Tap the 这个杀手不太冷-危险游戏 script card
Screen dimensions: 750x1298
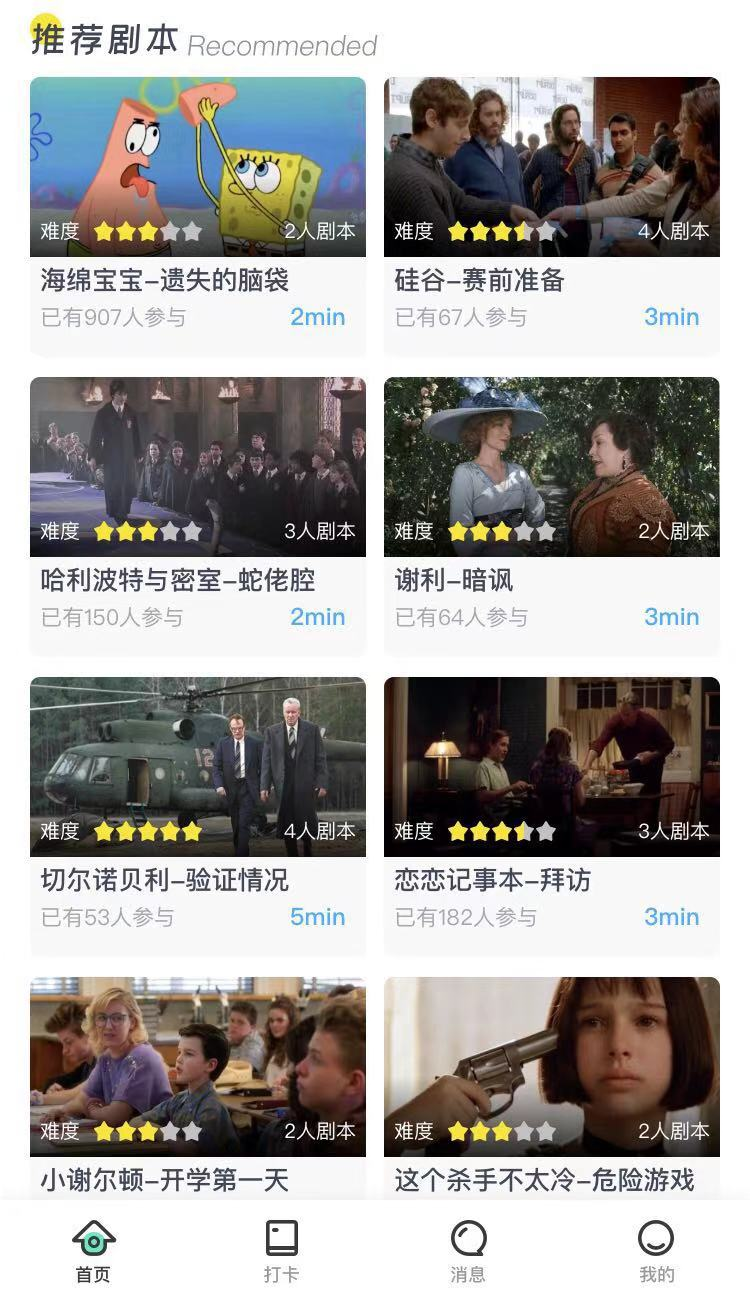[551, 1066]
